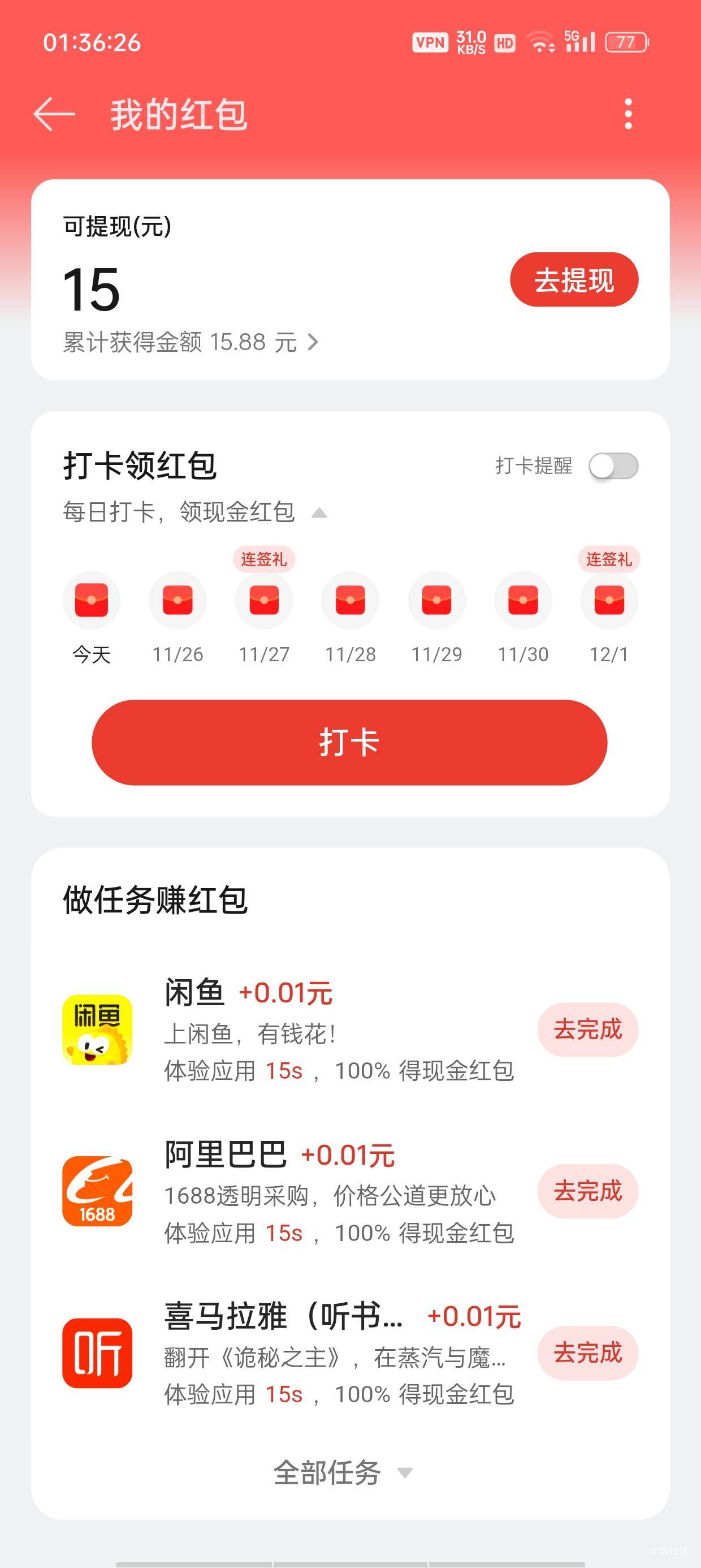
Task: Go back from 我的红包 page
Action: tap(54, 114)
